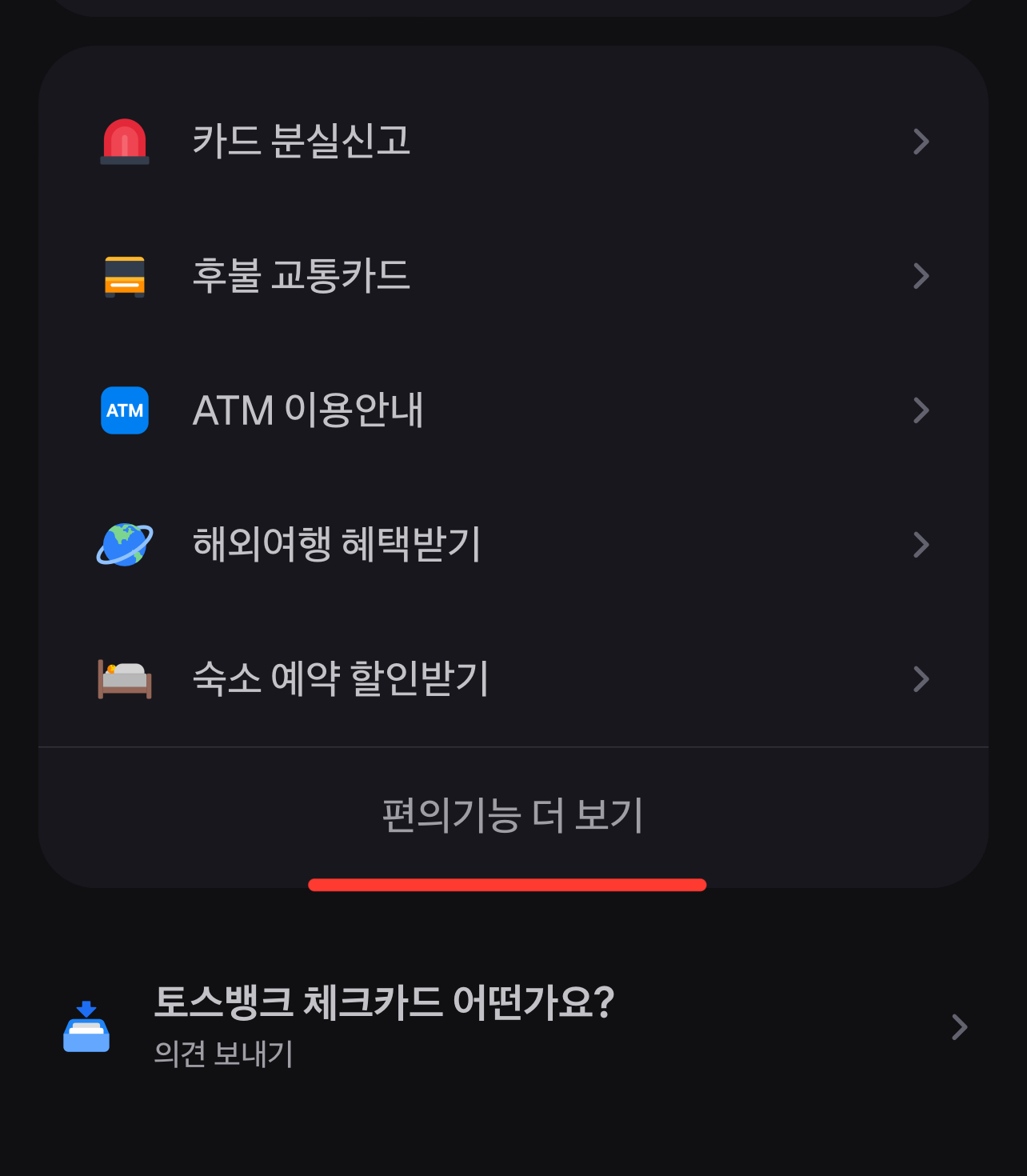This screenshot has width=1027, height=1176.
Task: Select 후불 교통카드 option
Action: click(512, 276)
